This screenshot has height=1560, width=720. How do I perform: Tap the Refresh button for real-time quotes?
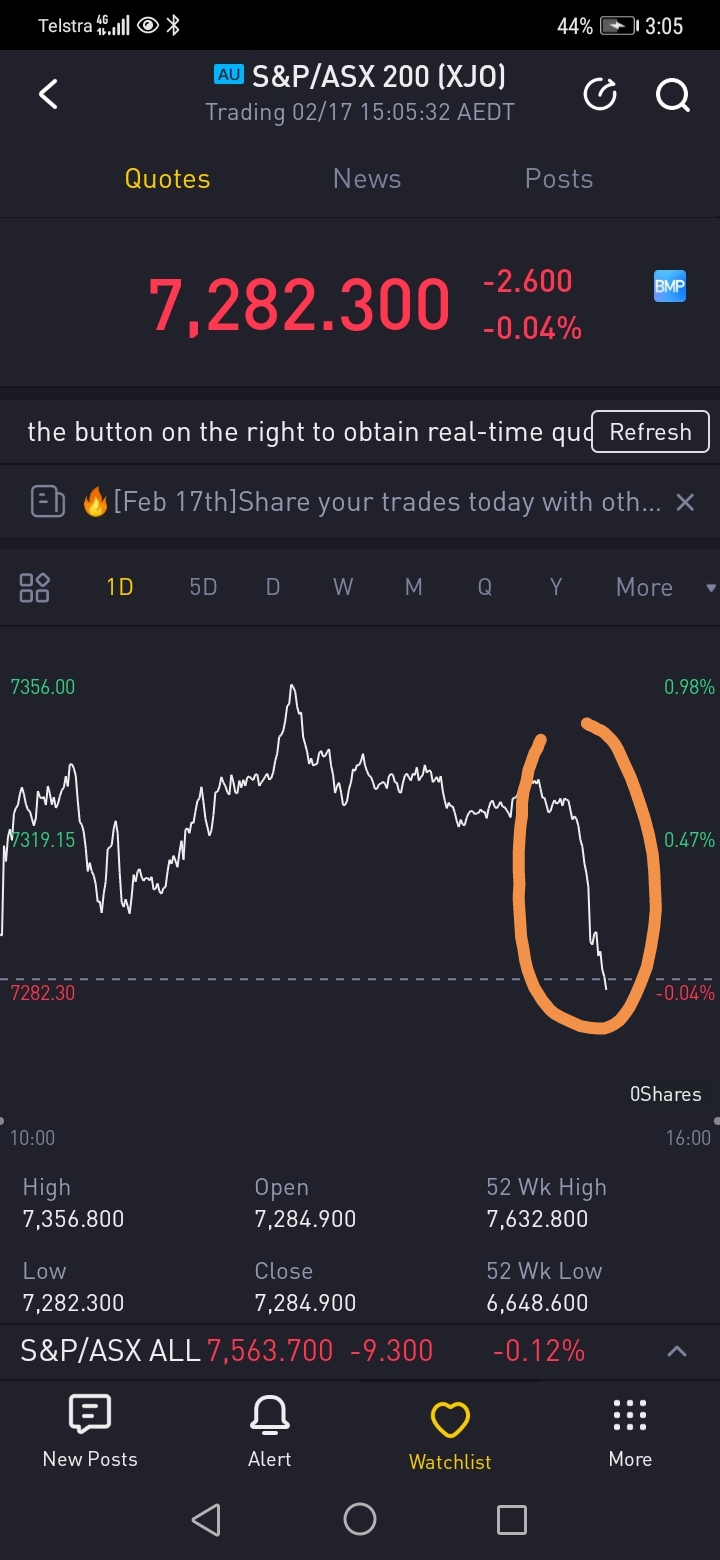(650, 432)
